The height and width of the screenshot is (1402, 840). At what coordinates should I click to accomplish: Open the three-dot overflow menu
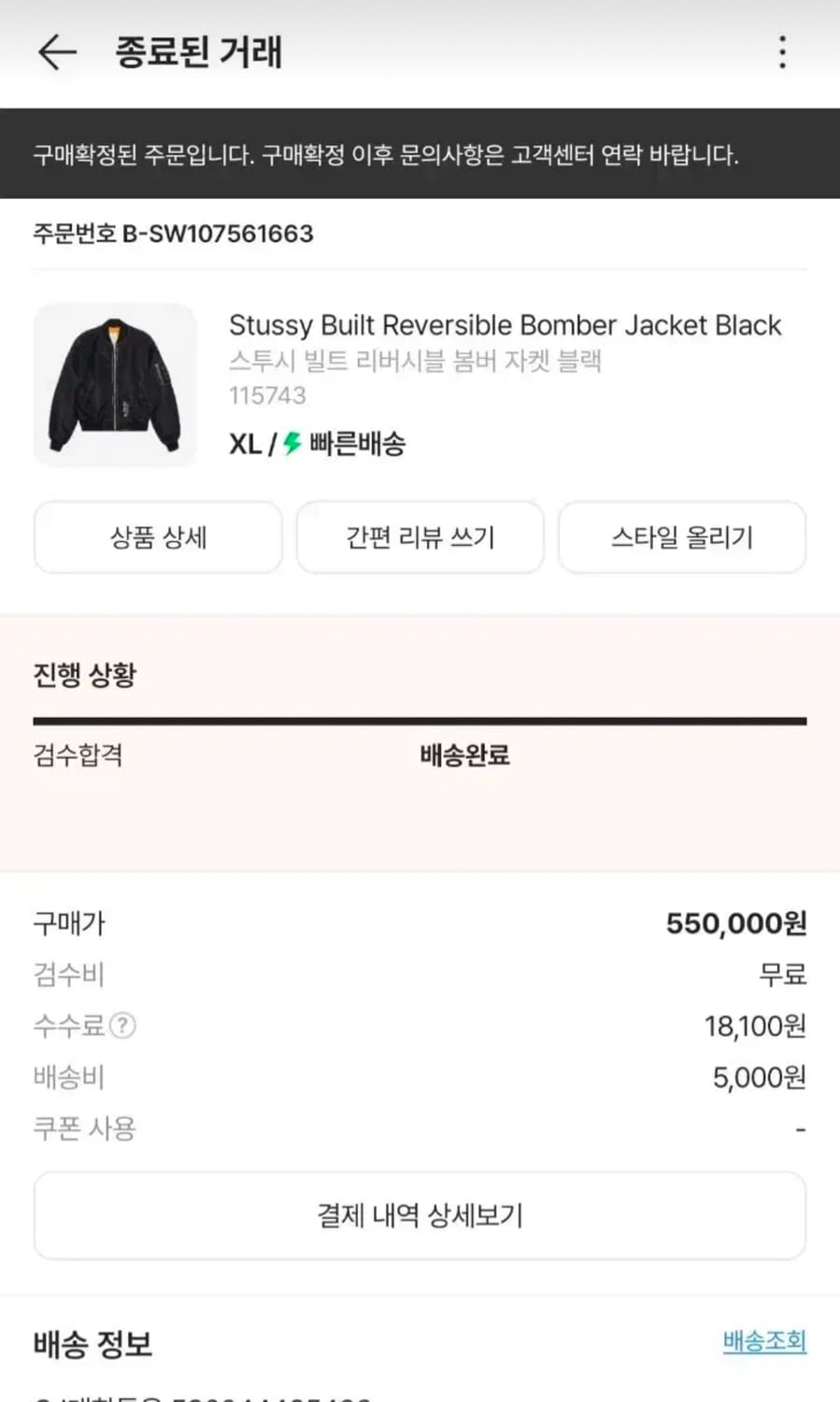pyautogui.click(x=782, y=53)
